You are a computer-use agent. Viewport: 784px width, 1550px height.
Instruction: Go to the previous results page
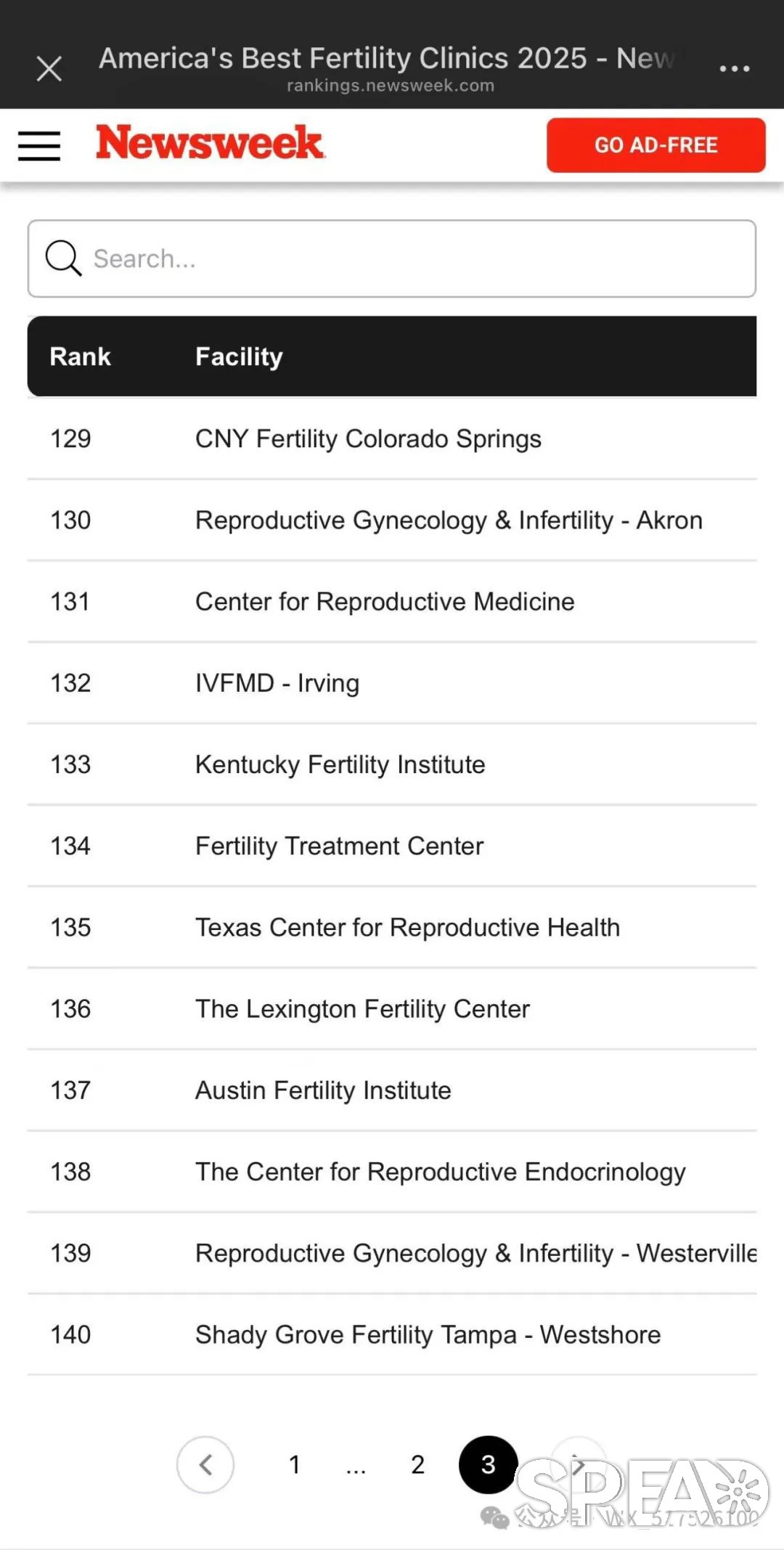[205, 1464]
